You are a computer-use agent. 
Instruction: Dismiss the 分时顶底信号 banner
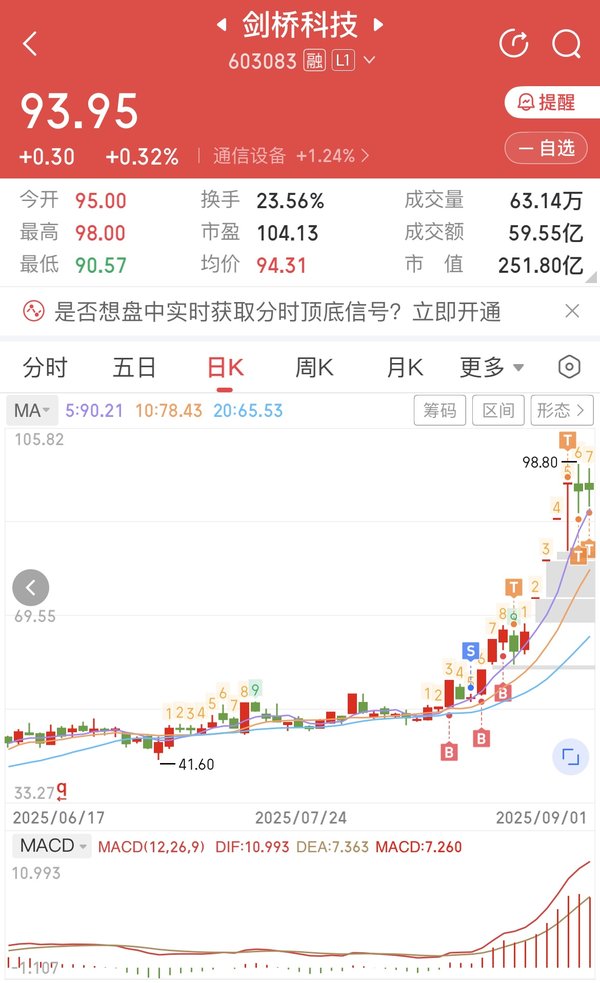(572, 311)
